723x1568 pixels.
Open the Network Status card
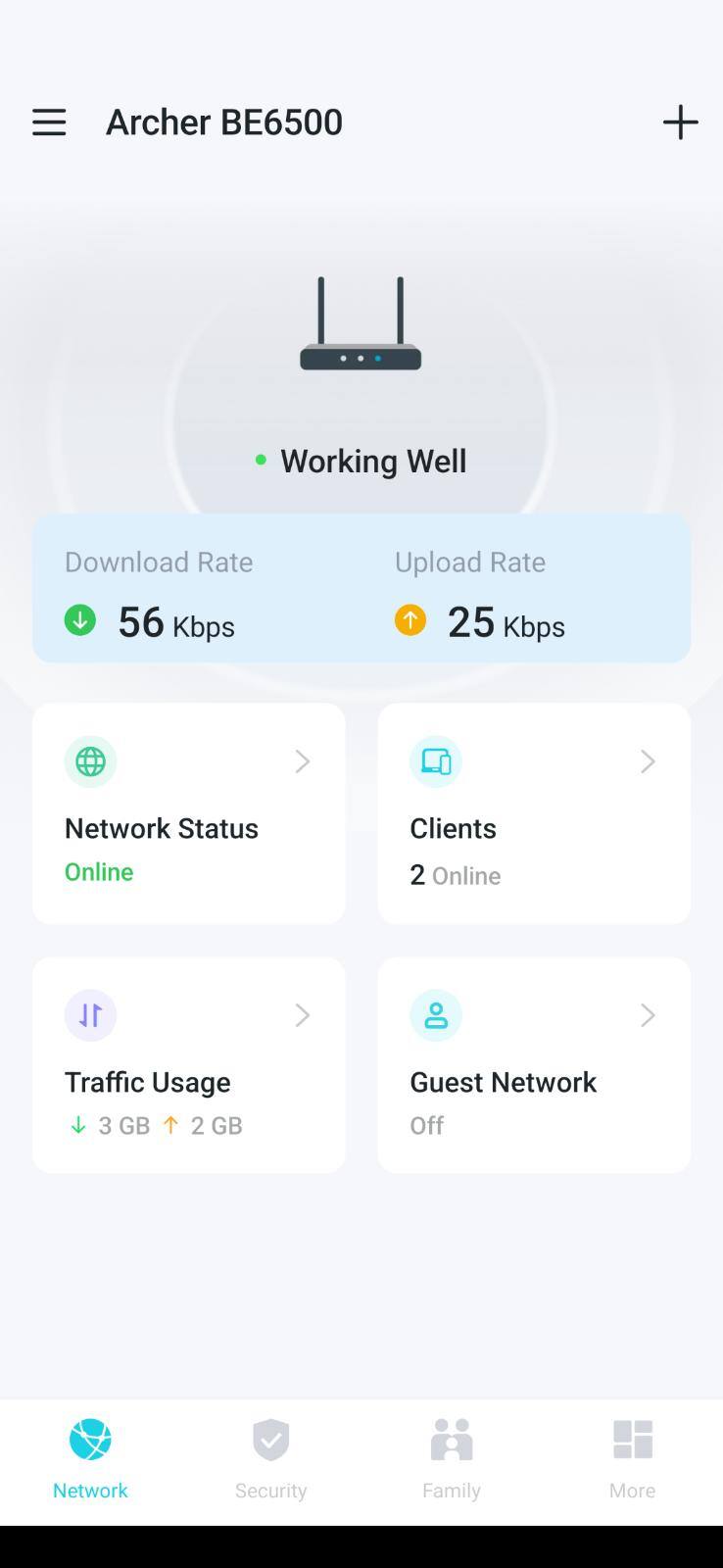point(188,813)
